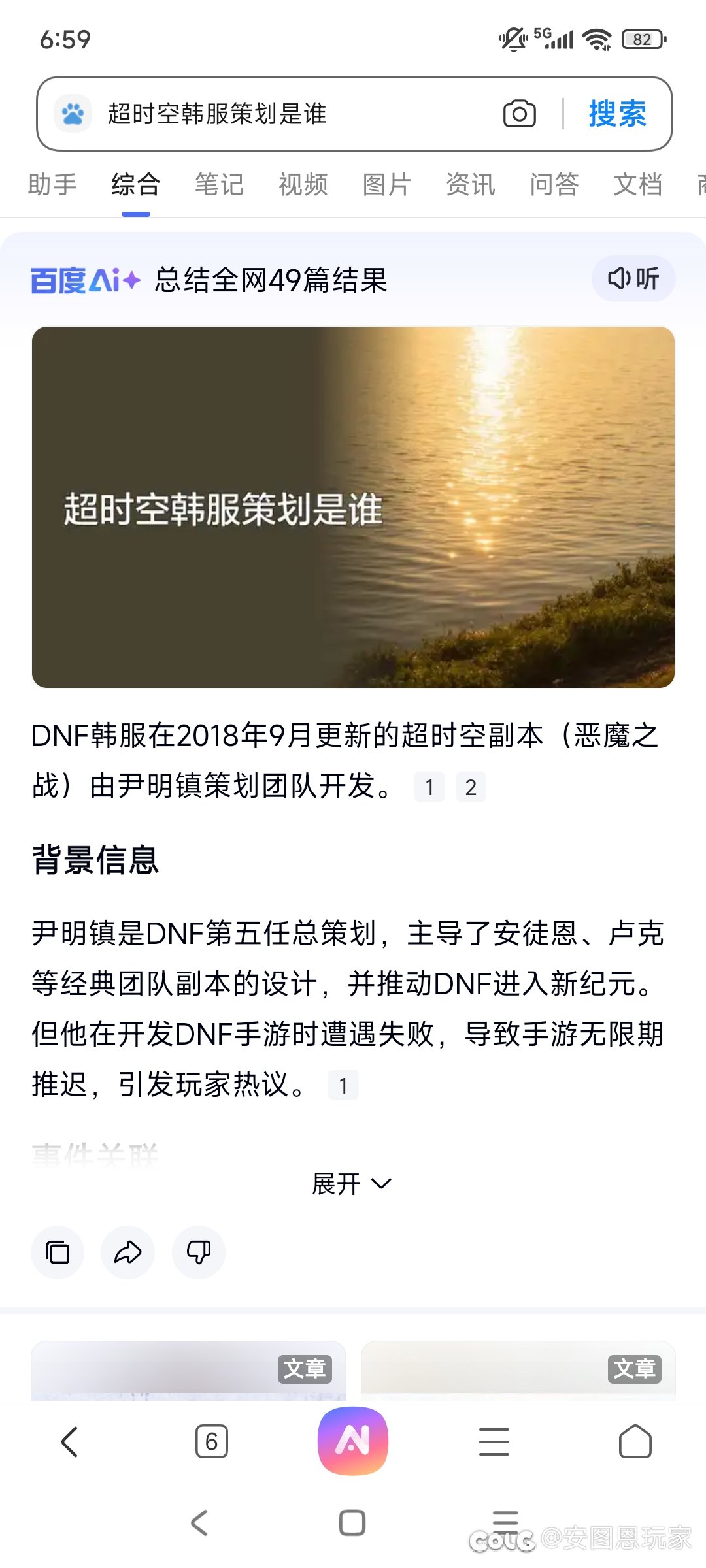The width and height of the screenshot is (706, 1568).
Task: Go to the browser home page
Action: (x=635, y=1441)
